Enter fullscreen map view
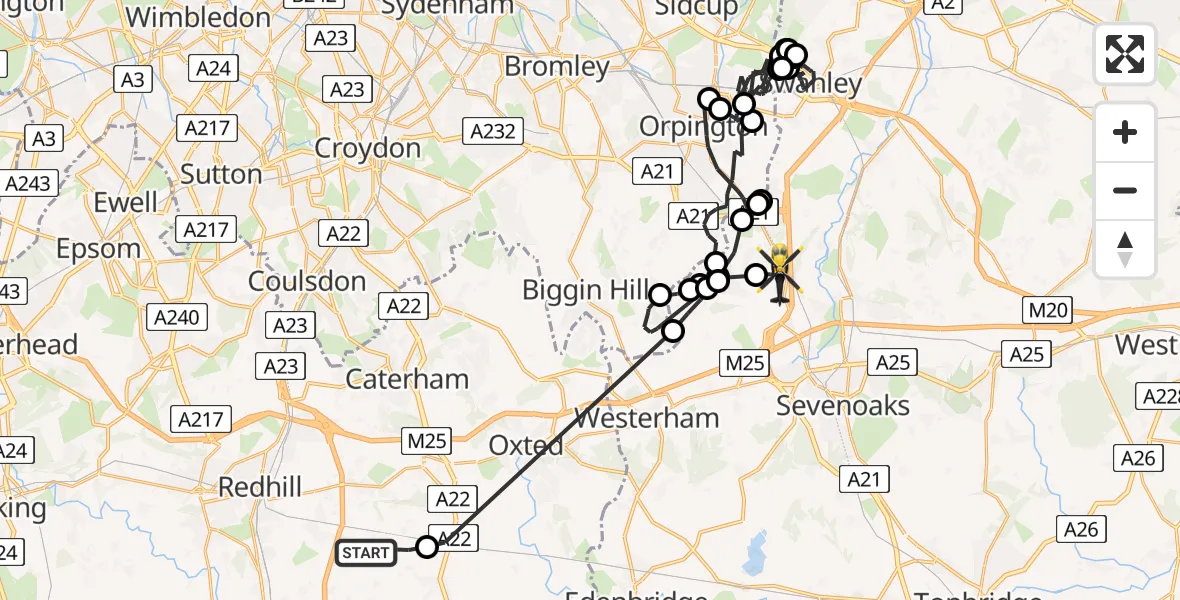 coord(1125,54)
